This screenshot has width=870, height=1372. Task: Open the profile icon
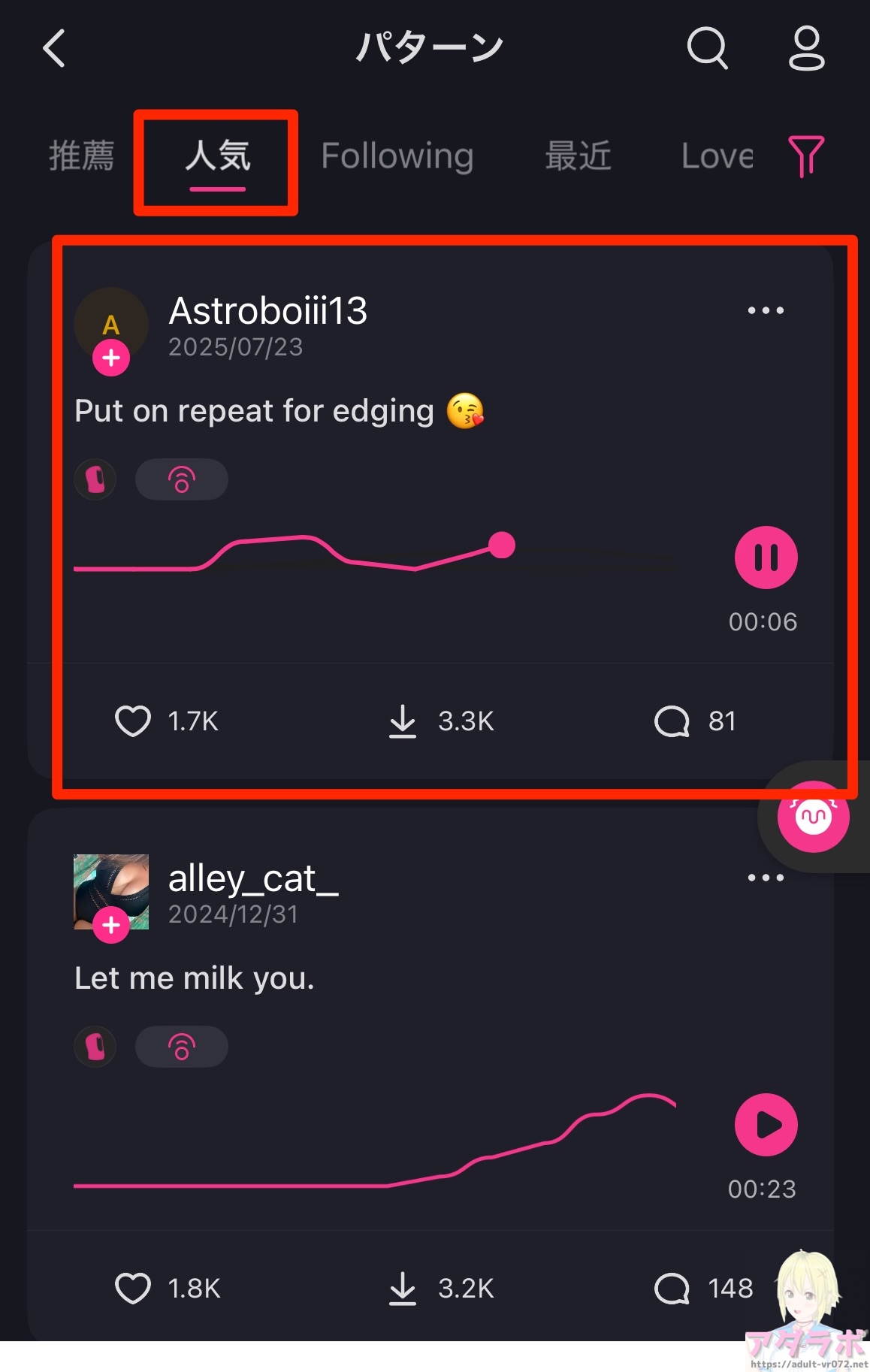tap(806, 49)
